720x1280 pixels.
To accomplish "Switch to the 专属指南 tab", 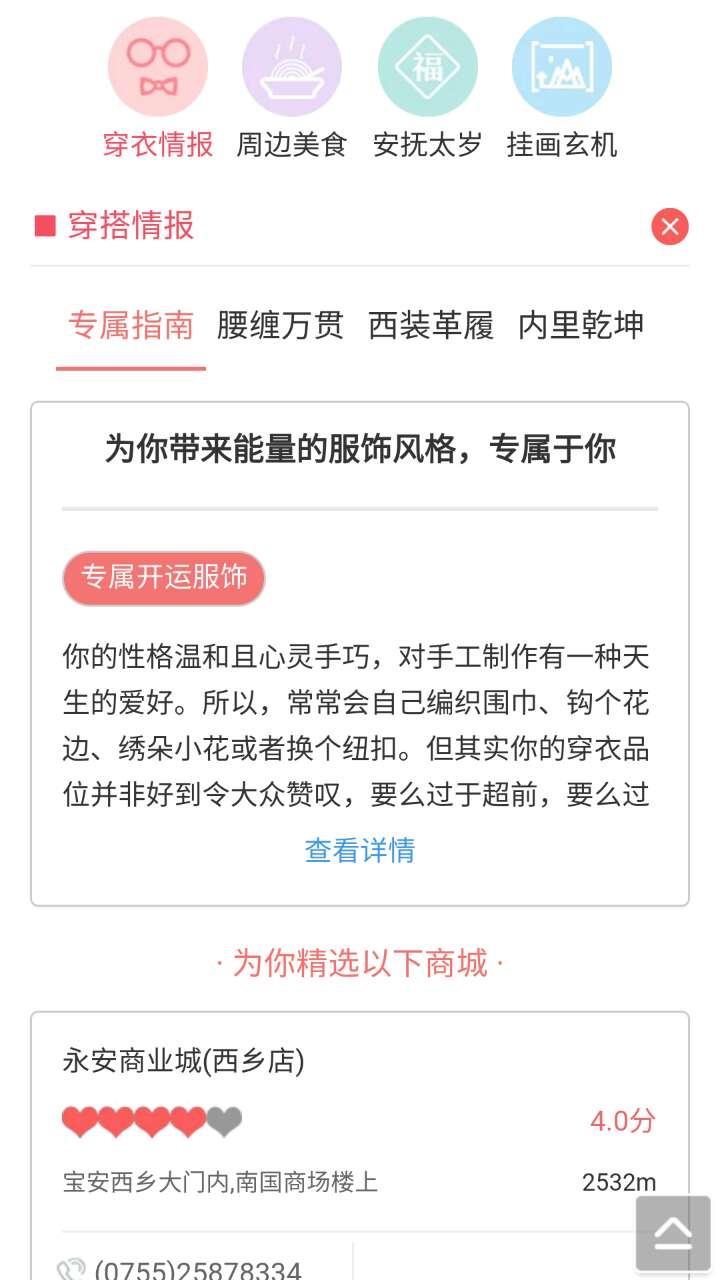I will 131,325.
